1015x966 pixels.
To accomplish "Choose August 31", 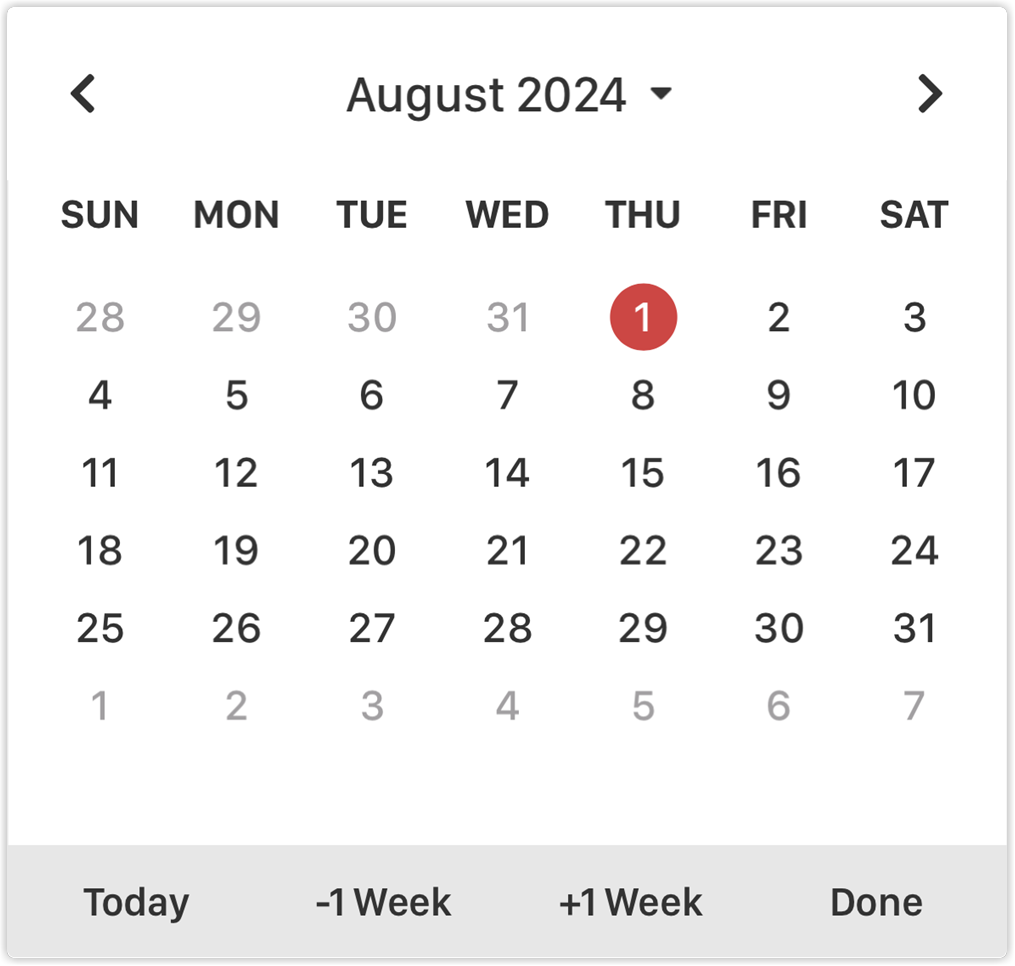I will [x=914, y=629].
